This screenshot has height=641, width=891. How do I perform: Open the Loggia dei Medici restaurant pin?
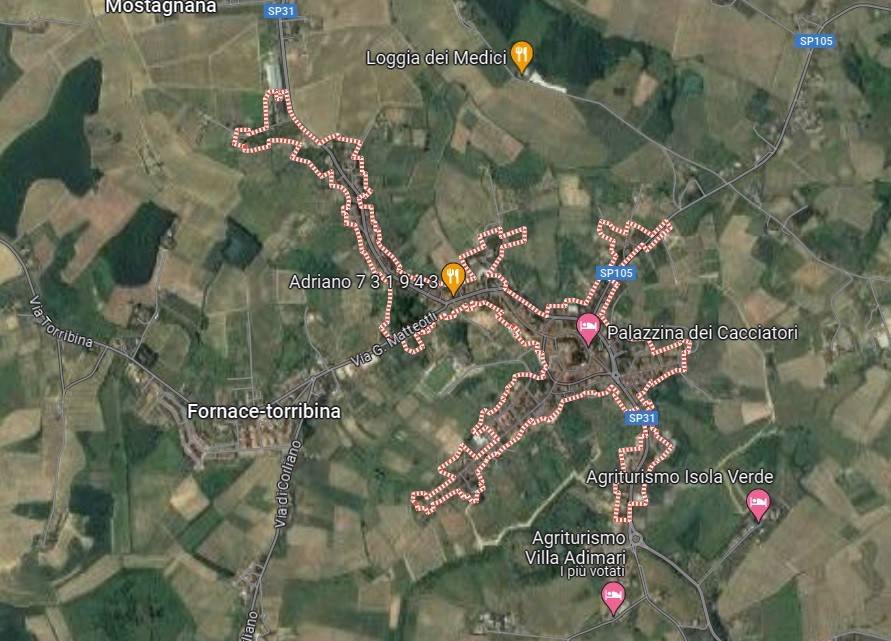[521, 54]
